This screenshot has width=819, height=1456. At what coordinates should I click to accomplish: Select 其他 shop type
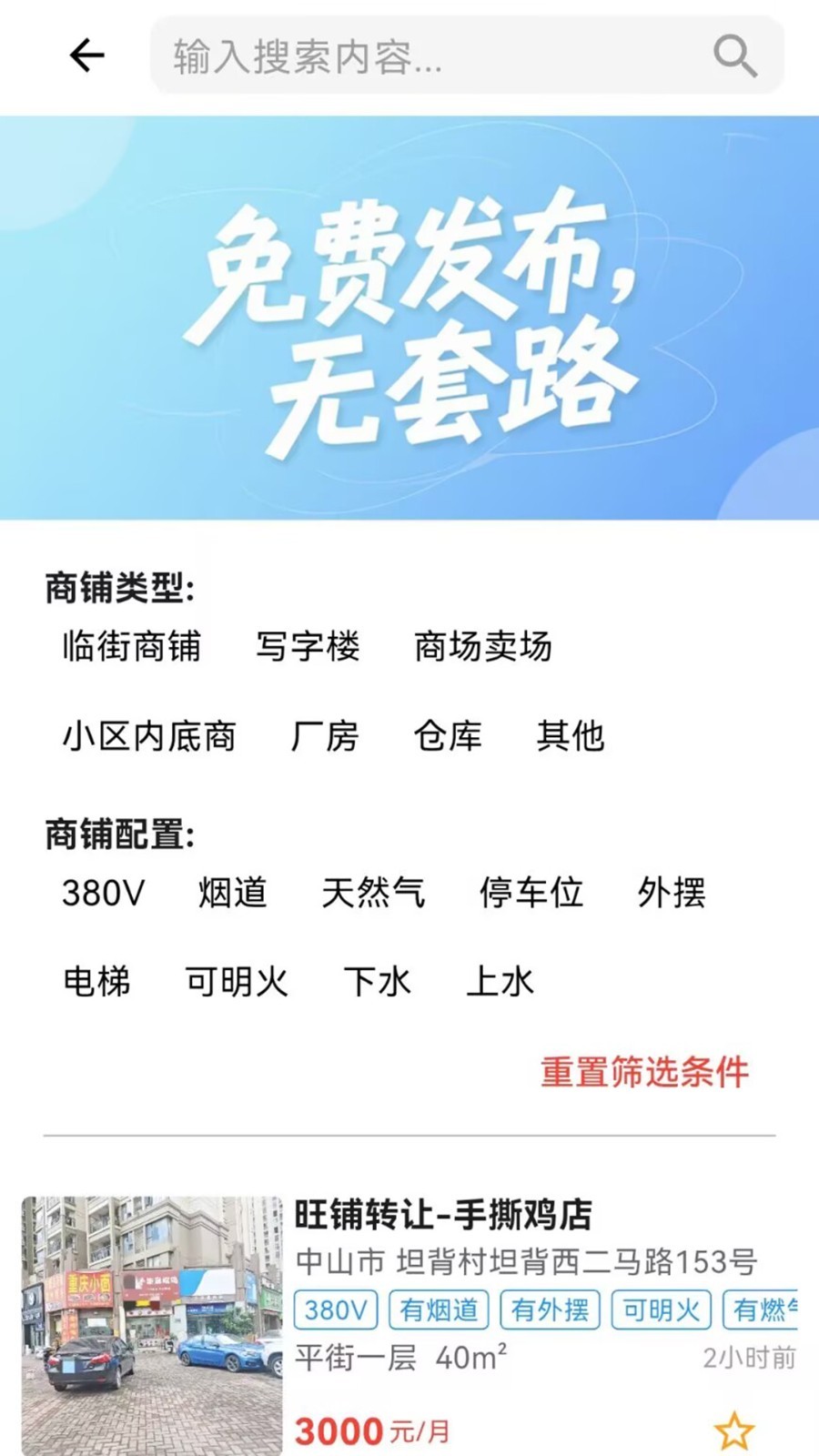[x=571, y=736]
